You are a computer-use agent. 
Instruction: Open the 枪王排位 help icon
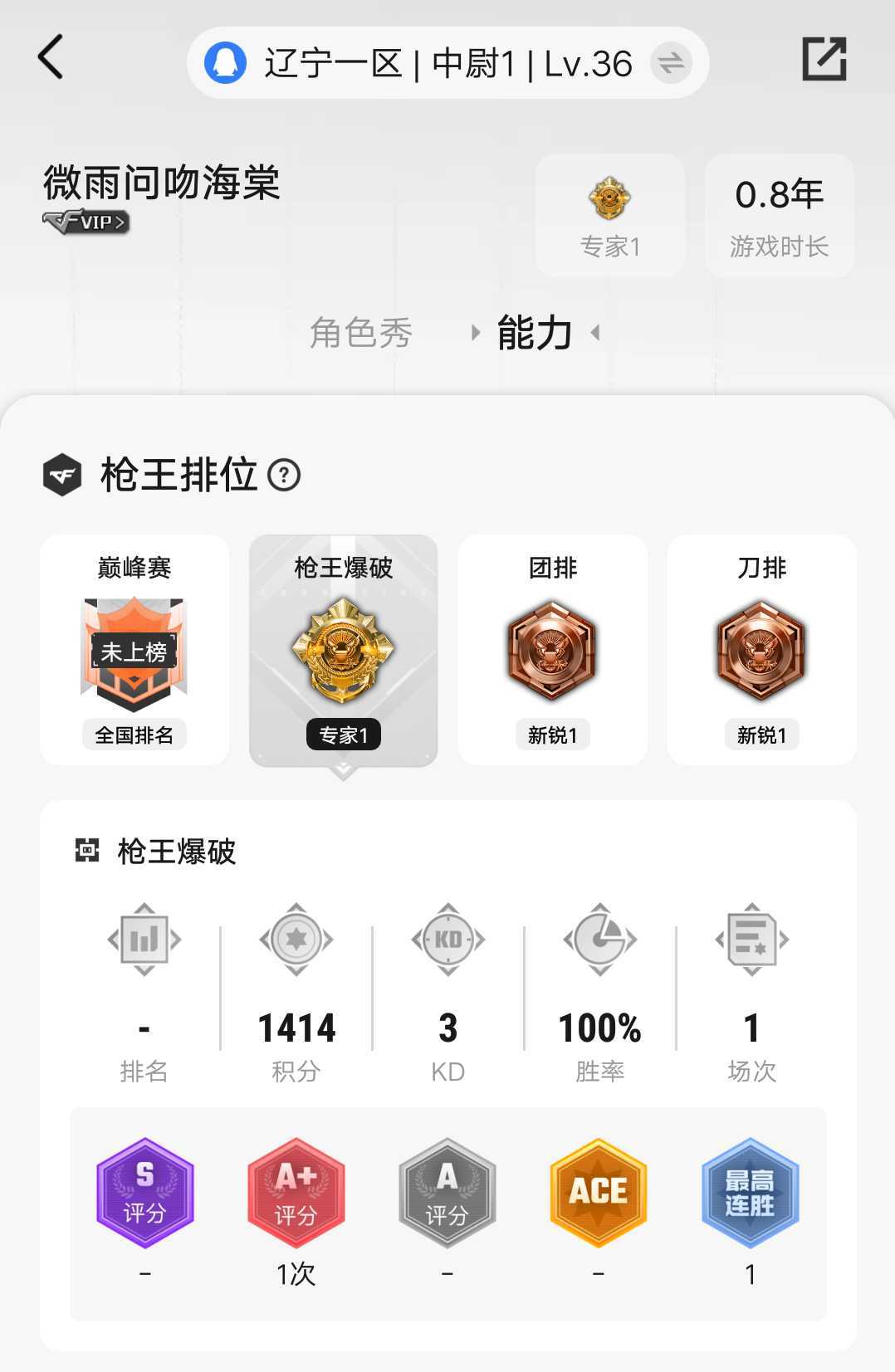[284, 476]
